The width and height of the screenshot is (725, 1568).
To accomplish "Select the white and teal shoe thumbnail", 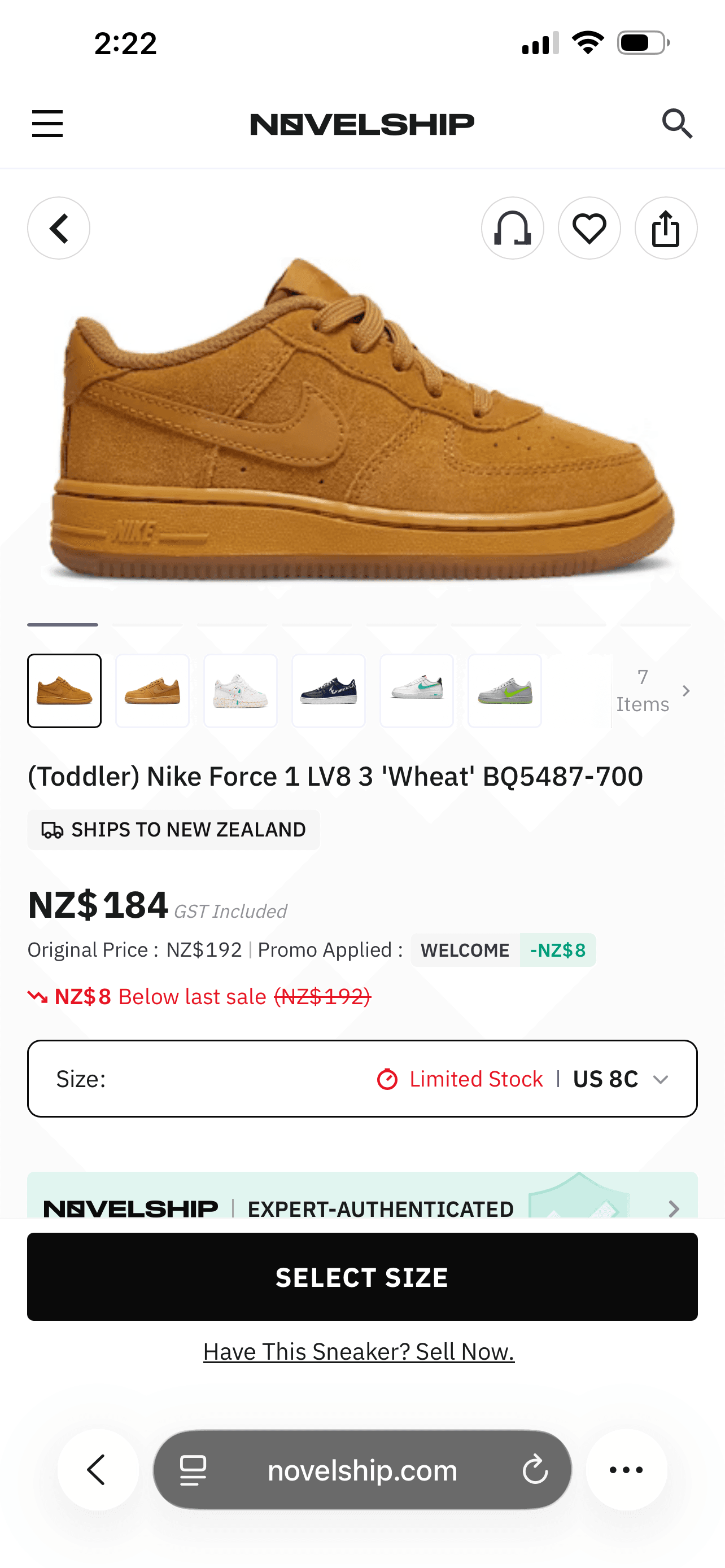I will click(416, 691).
